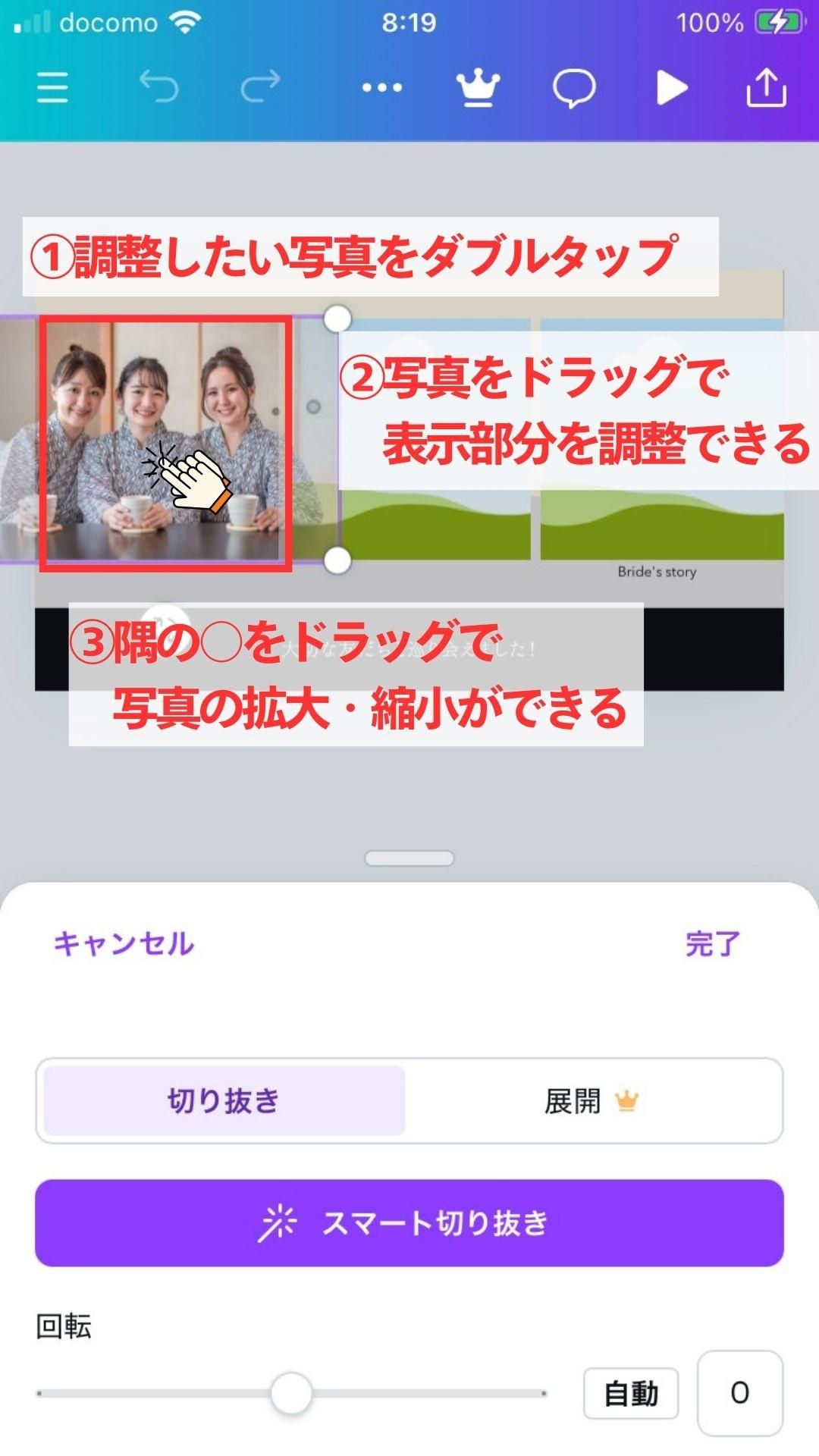Screen dimensions: 819x1456
Task: Open the three-dot more options
Action: pyautogui.click(x=382, y=88)
